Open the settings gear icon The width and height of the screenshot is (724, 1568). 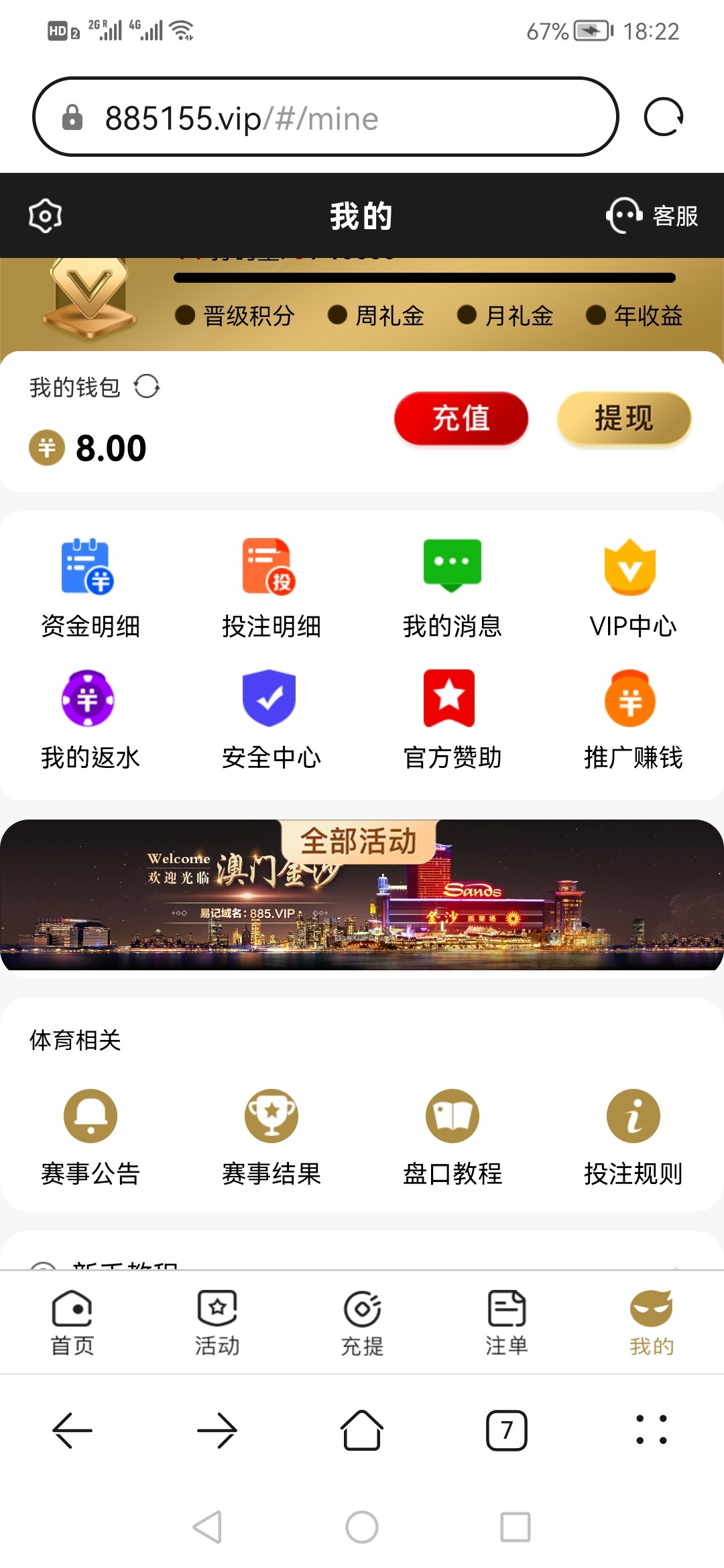click(x=45, y=216)
